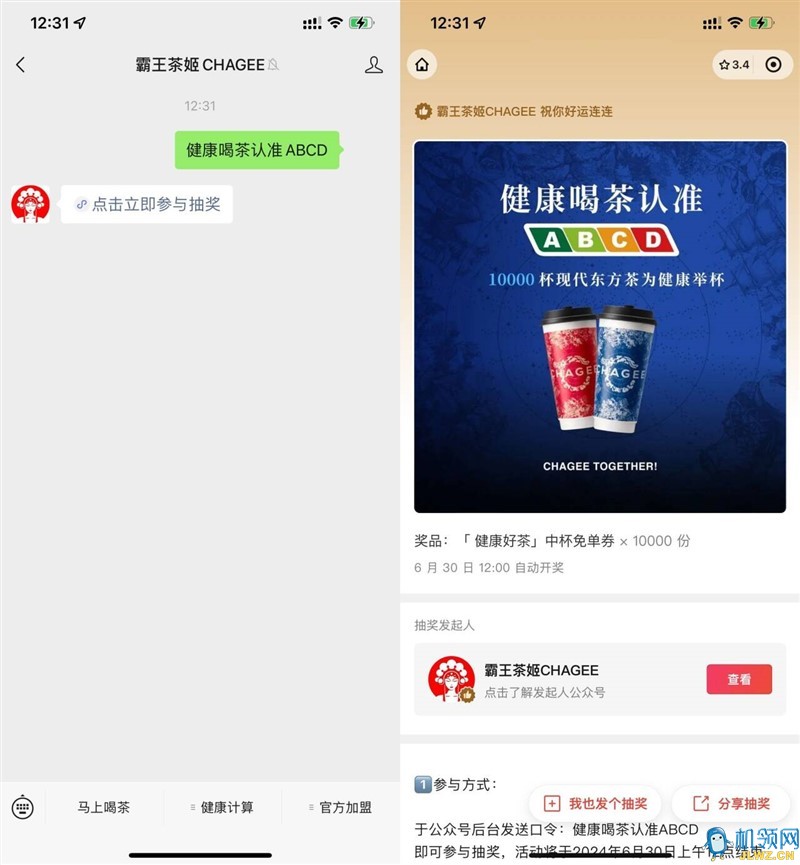800x865 pixels.
Task: Tap the star 3.4 rating button
Action: coord(734,65)
